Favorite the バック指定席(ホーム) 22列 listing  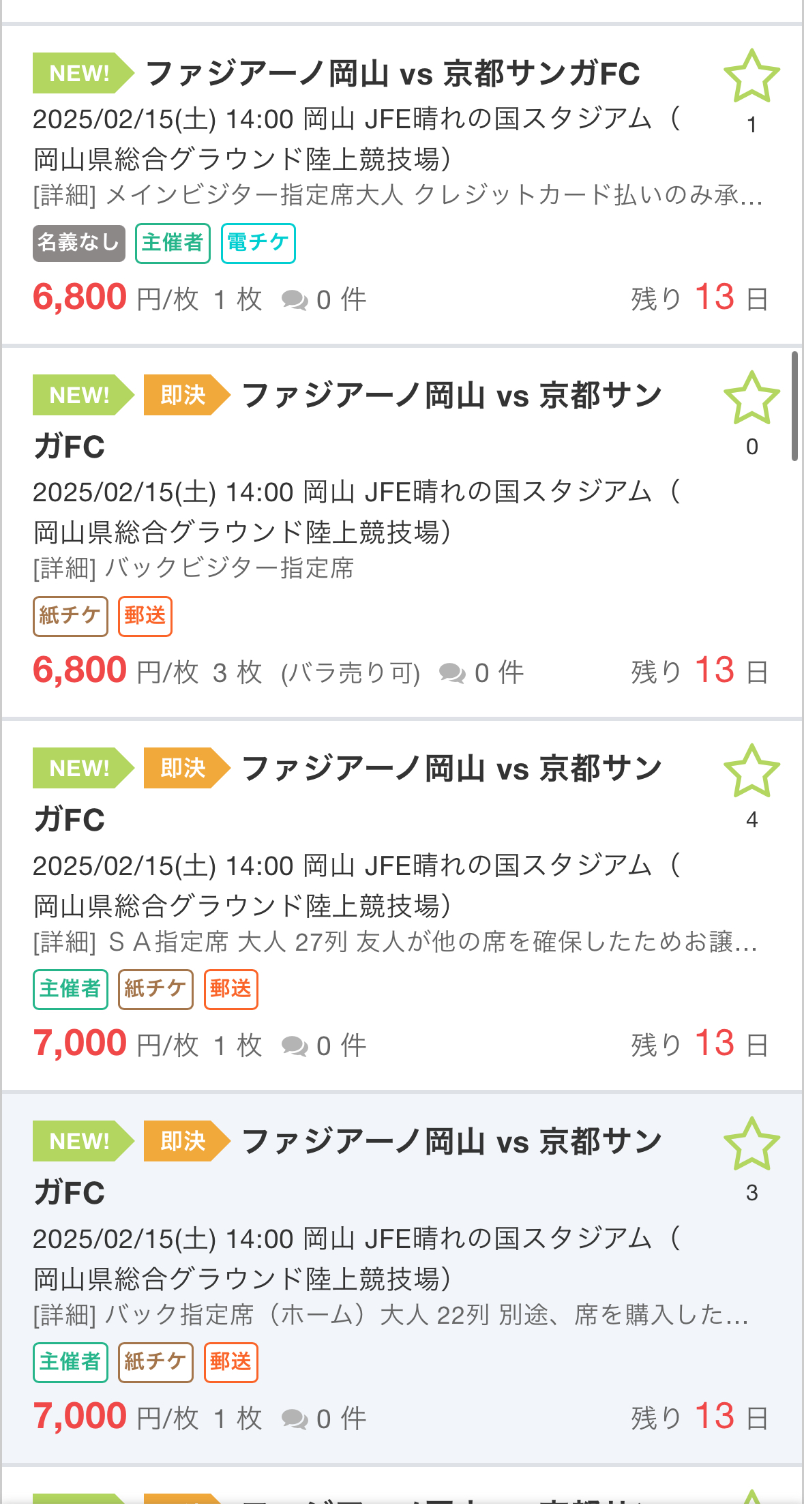coord(751,1144)
